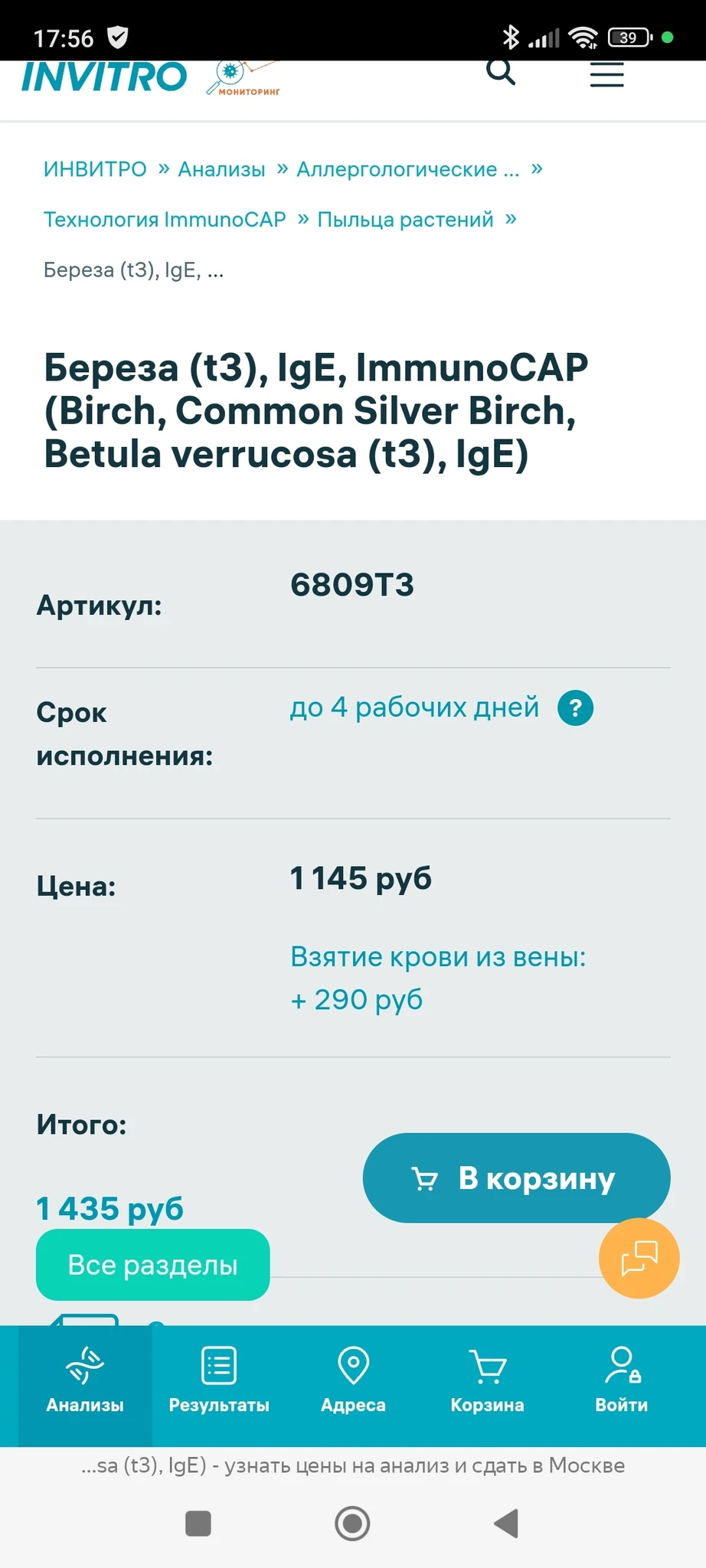Tap the system home button

click(352, 1523)
